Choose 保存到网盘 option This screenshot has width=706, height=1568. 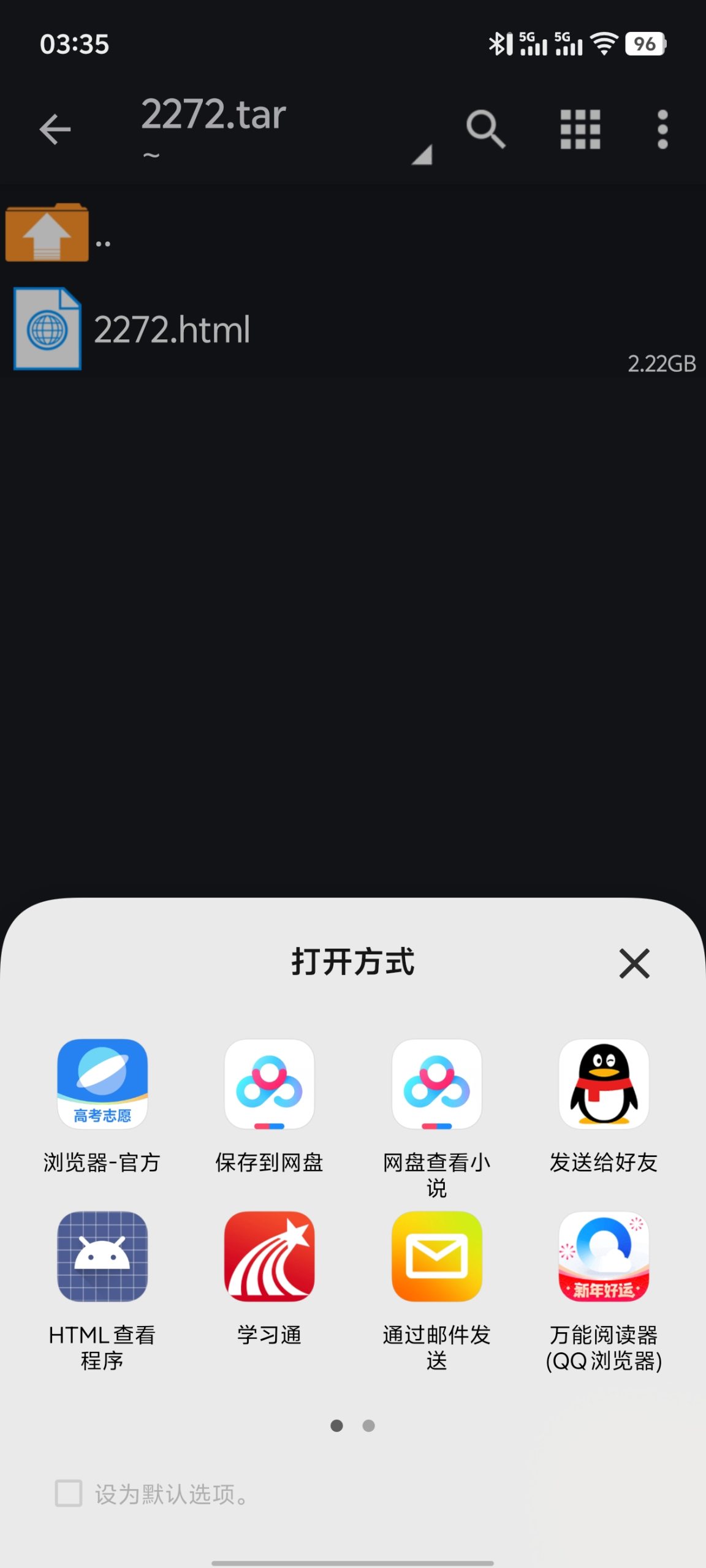tap(269, 1085)
